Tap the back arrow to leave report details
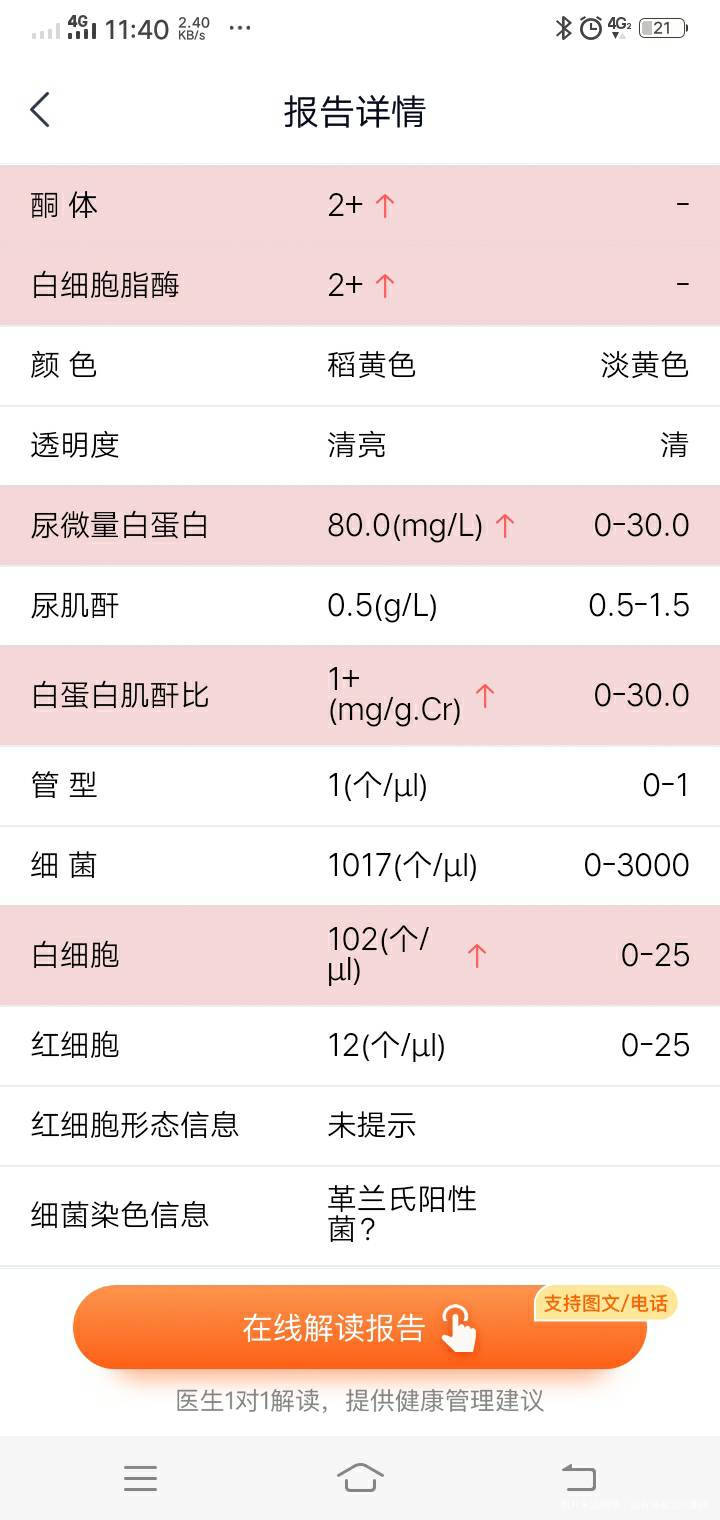This screenshot has height=1520, width=720. click(40, 110)
